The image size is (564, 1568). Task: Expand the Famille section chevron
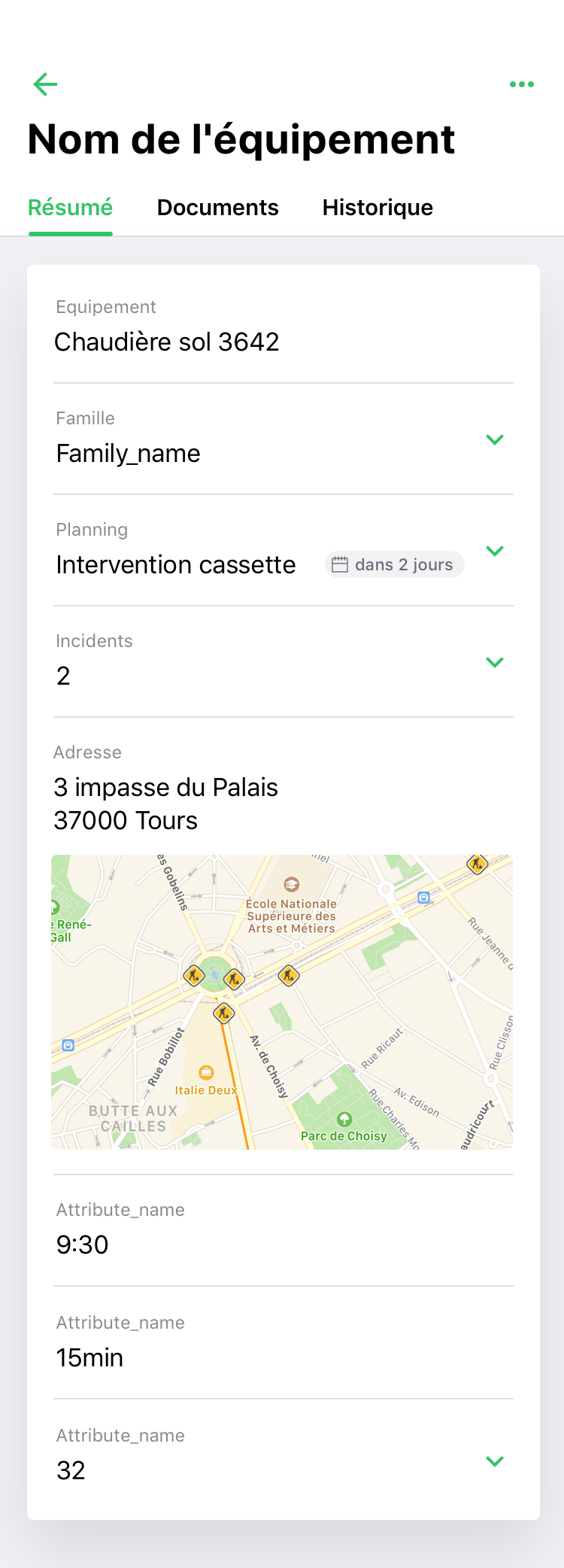click(x=494, y=439)
